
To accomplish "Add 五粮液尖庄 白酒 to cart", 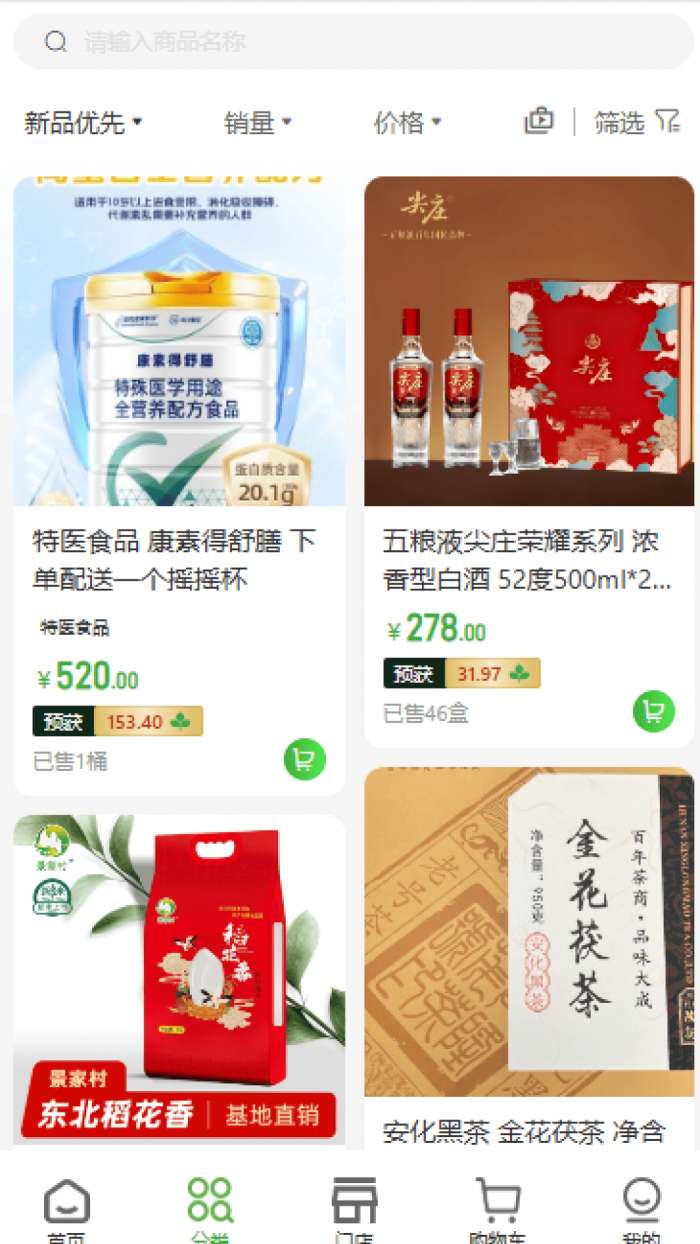I will (653, 712).
